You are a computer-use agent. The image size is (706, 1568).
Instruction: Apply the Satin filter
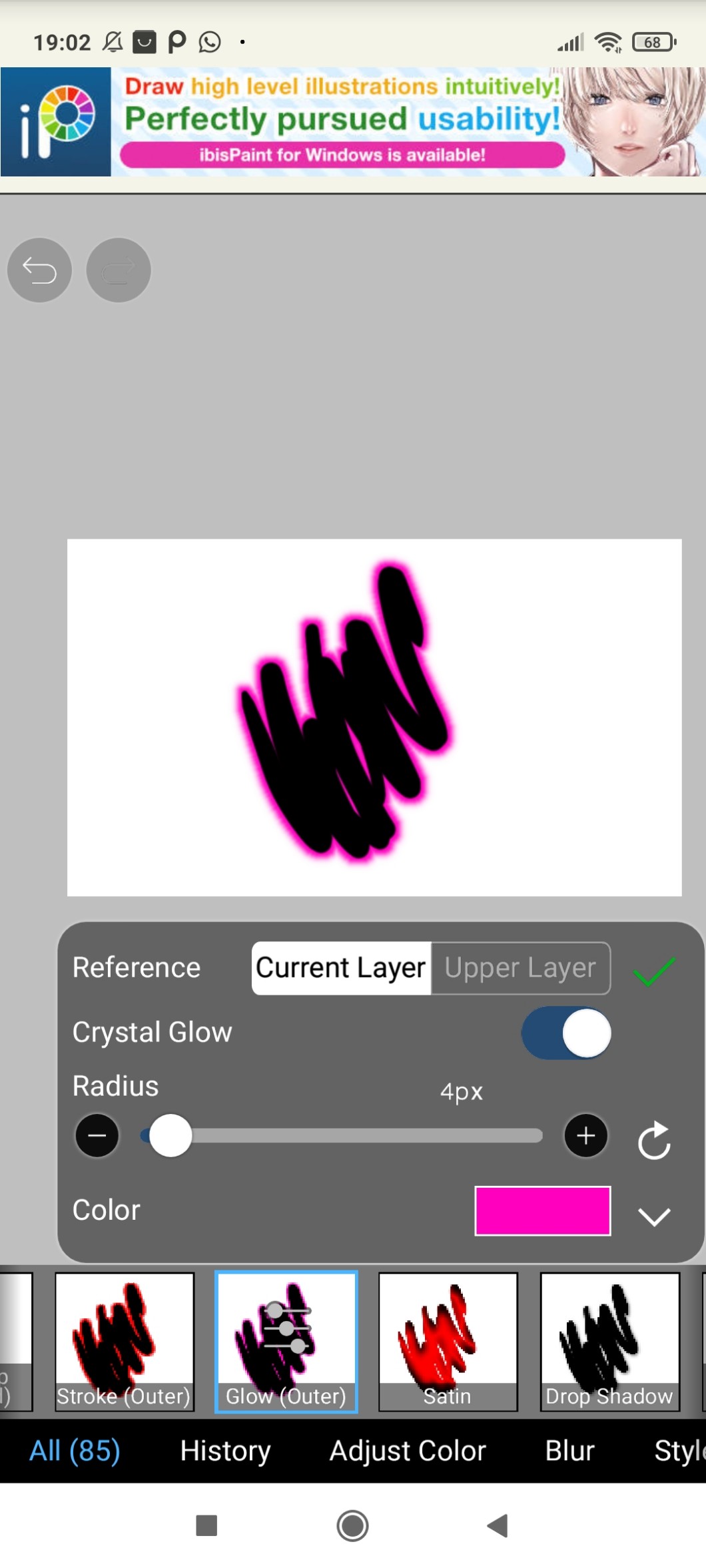pos(448,1341)
